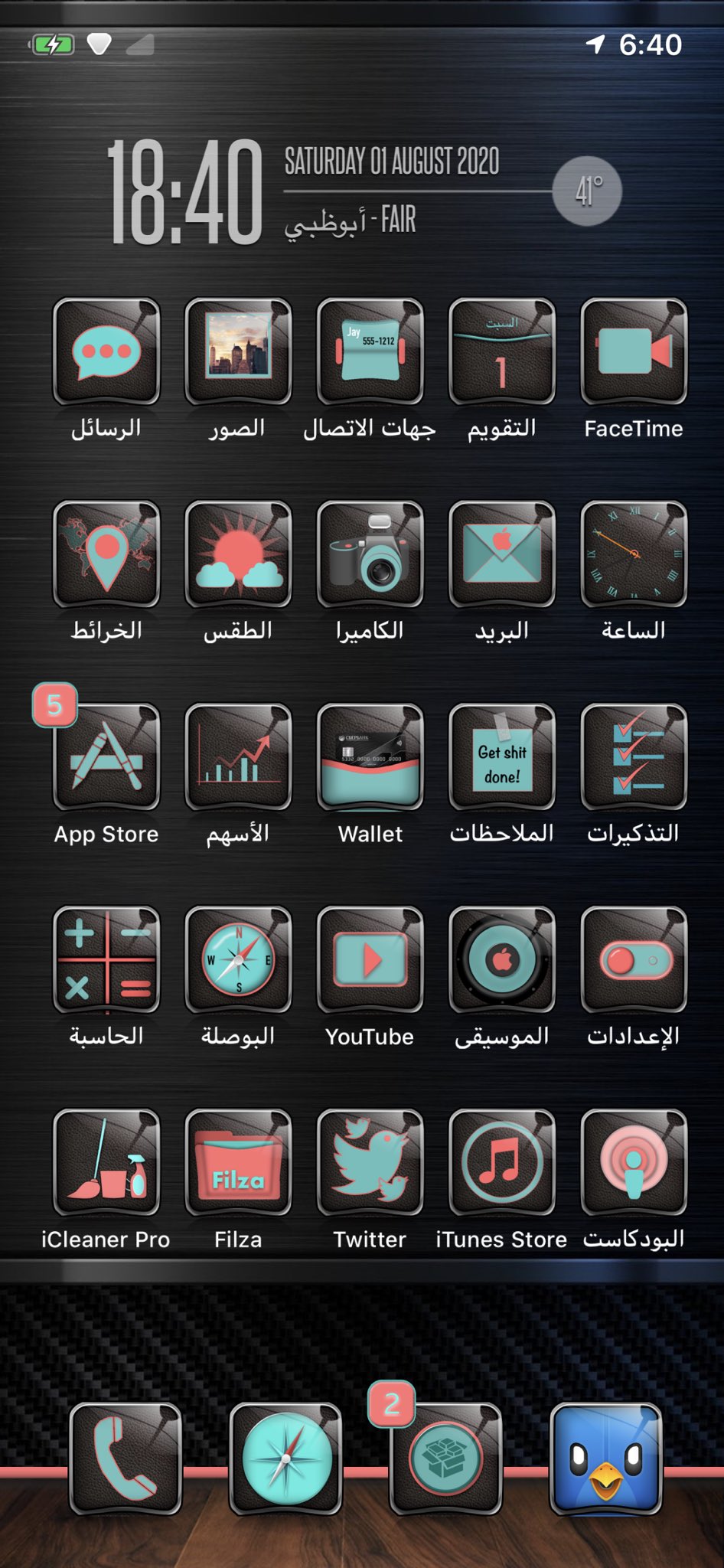The image size is (724, 1568).
Task: Launch the YouTube app
Action: [x=370, y=959]
